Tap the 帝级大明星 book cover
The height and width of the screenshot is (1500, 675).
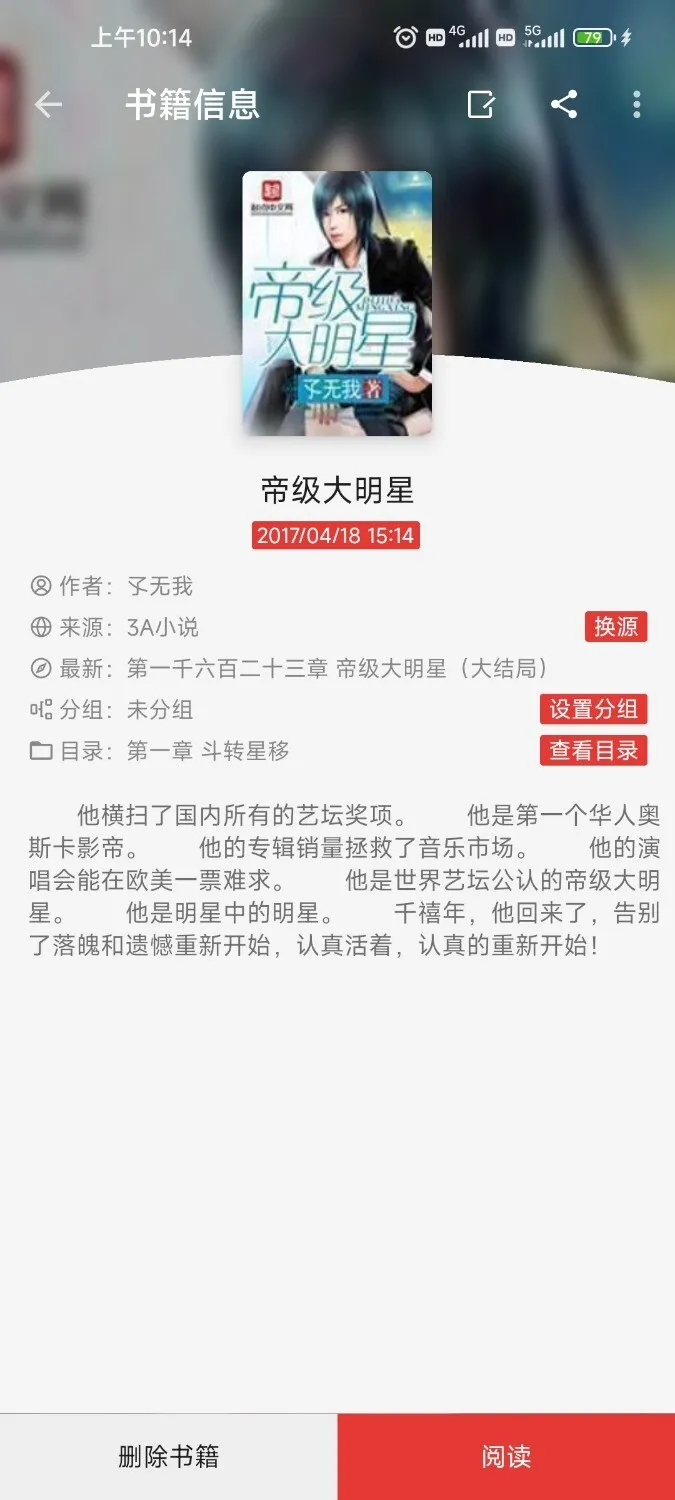[337, 303]
